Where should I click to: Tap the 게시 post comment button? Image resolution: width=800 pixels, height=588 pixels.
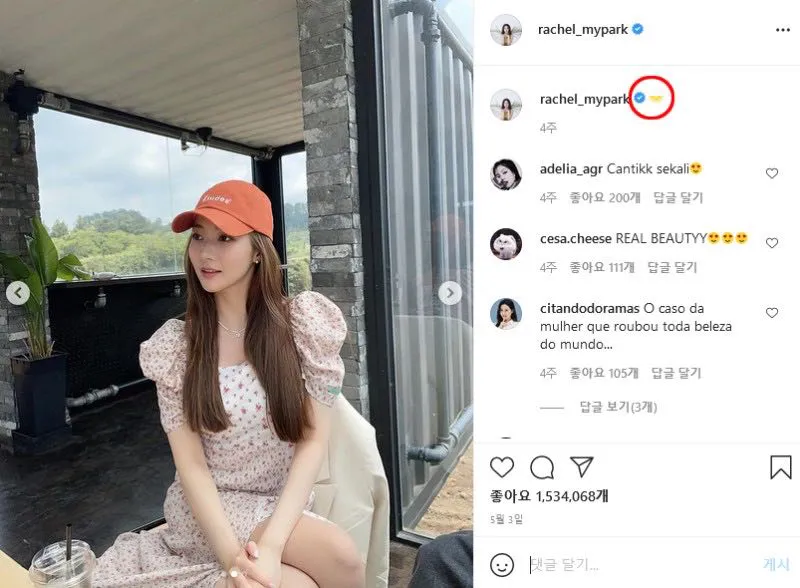776,563
